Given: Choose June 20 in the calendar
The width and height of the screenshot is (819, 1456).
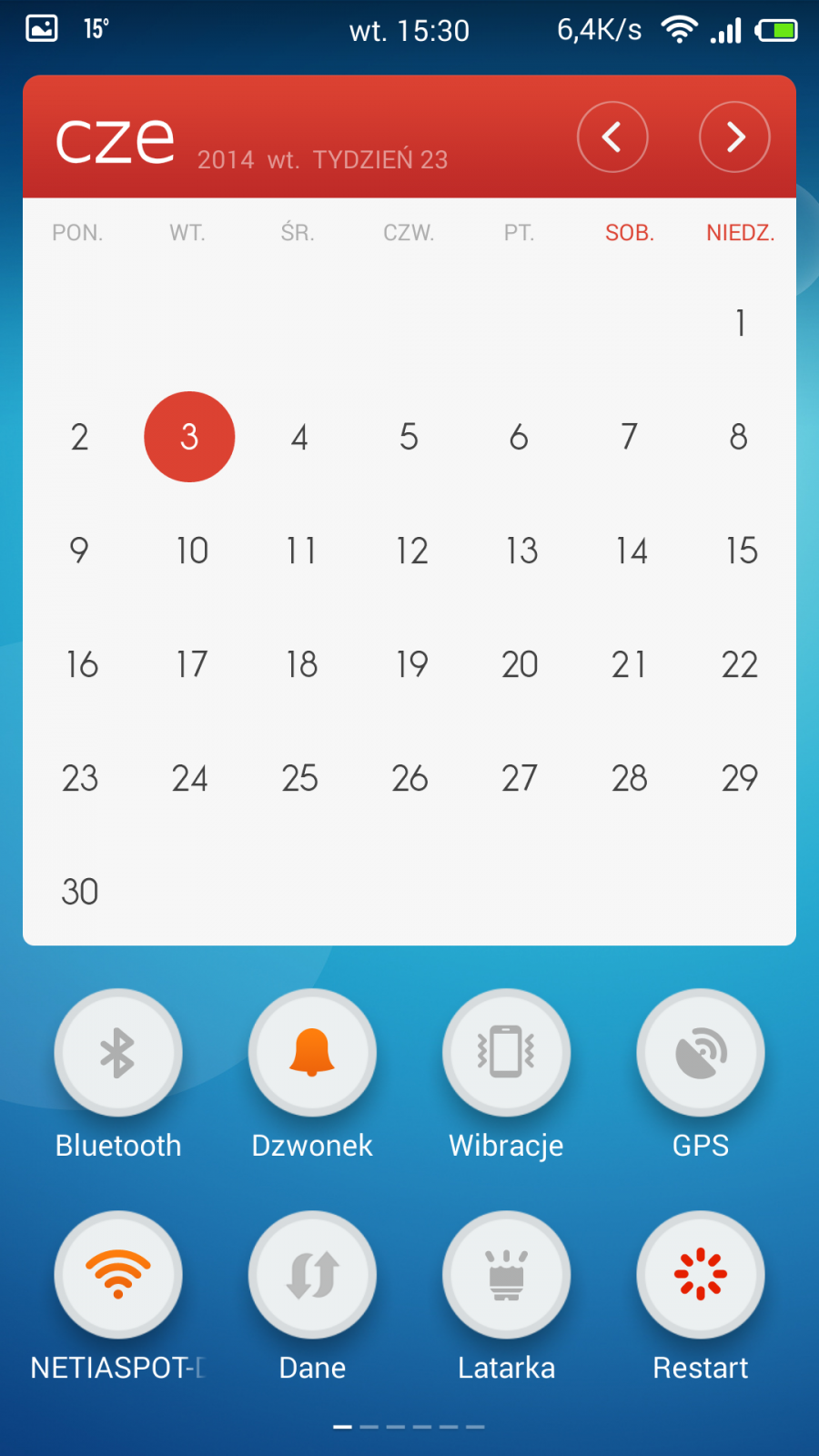Looking at the screenshot, I should coord(520,664).
